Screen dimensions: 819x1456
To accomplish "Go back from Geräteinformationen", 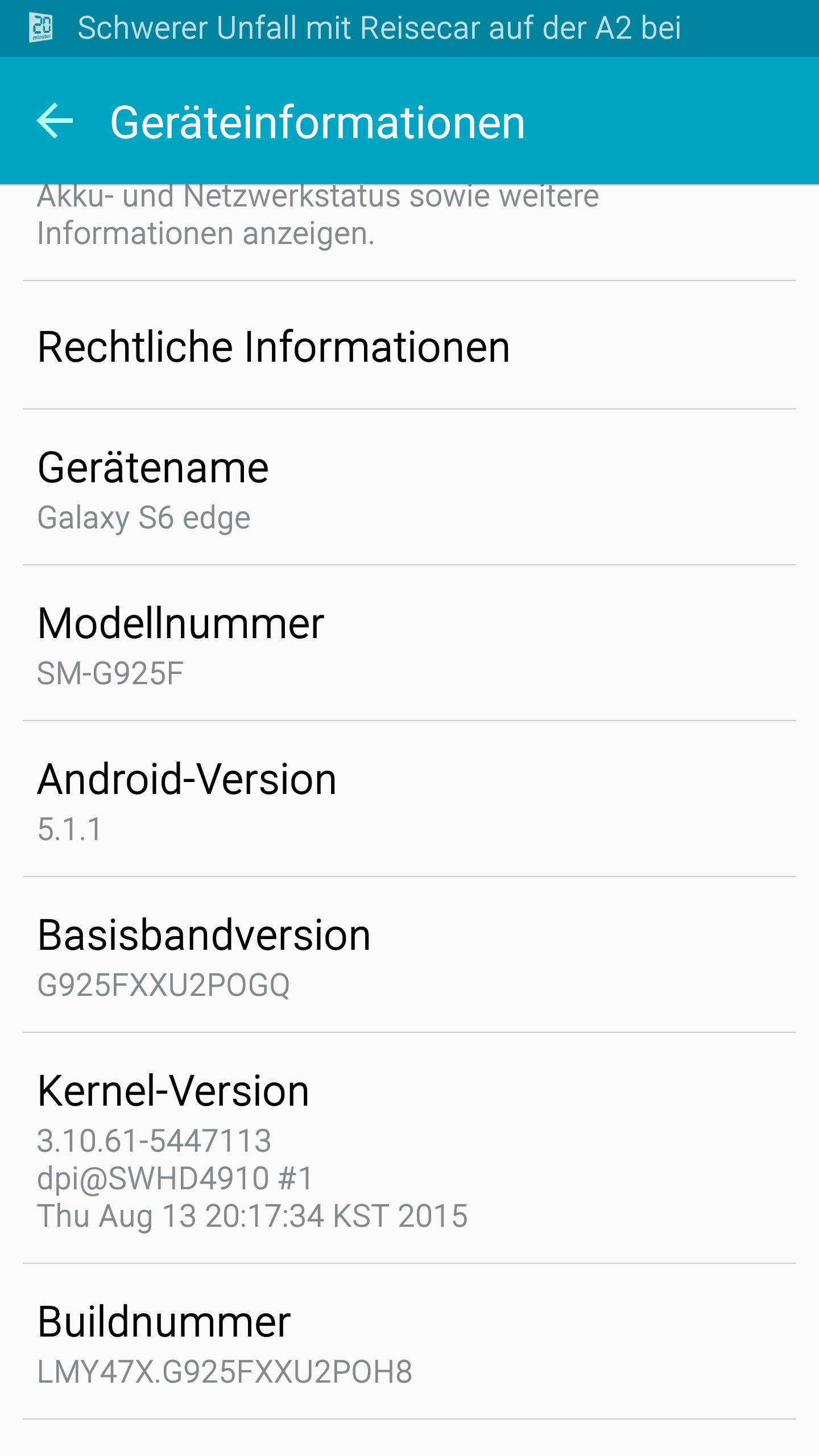I will tap(55, 121).
